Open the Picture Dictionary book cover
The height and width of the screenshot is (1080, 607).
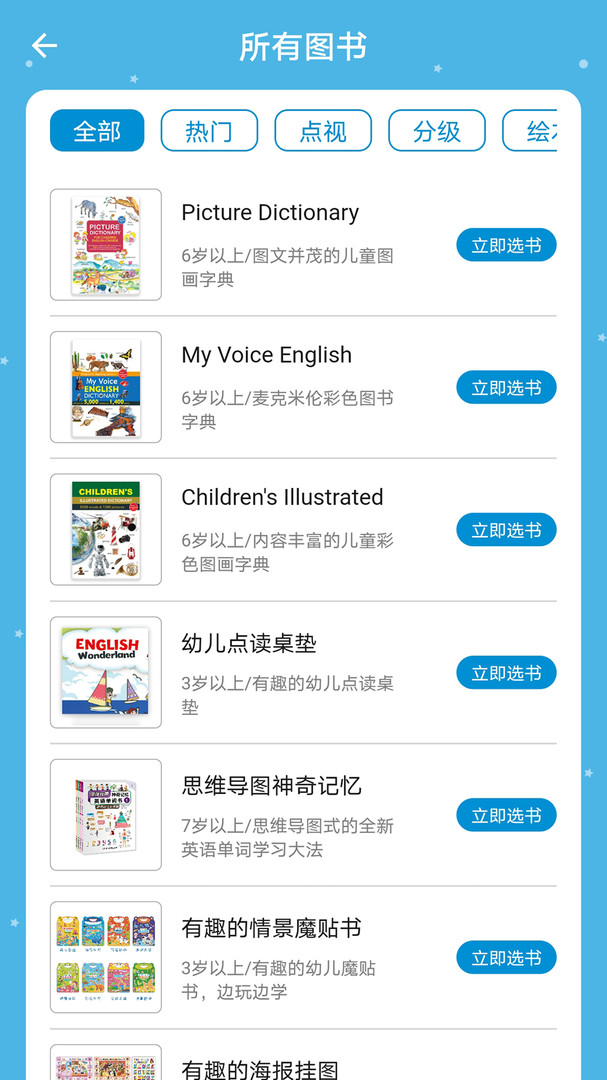click(106, 245)
